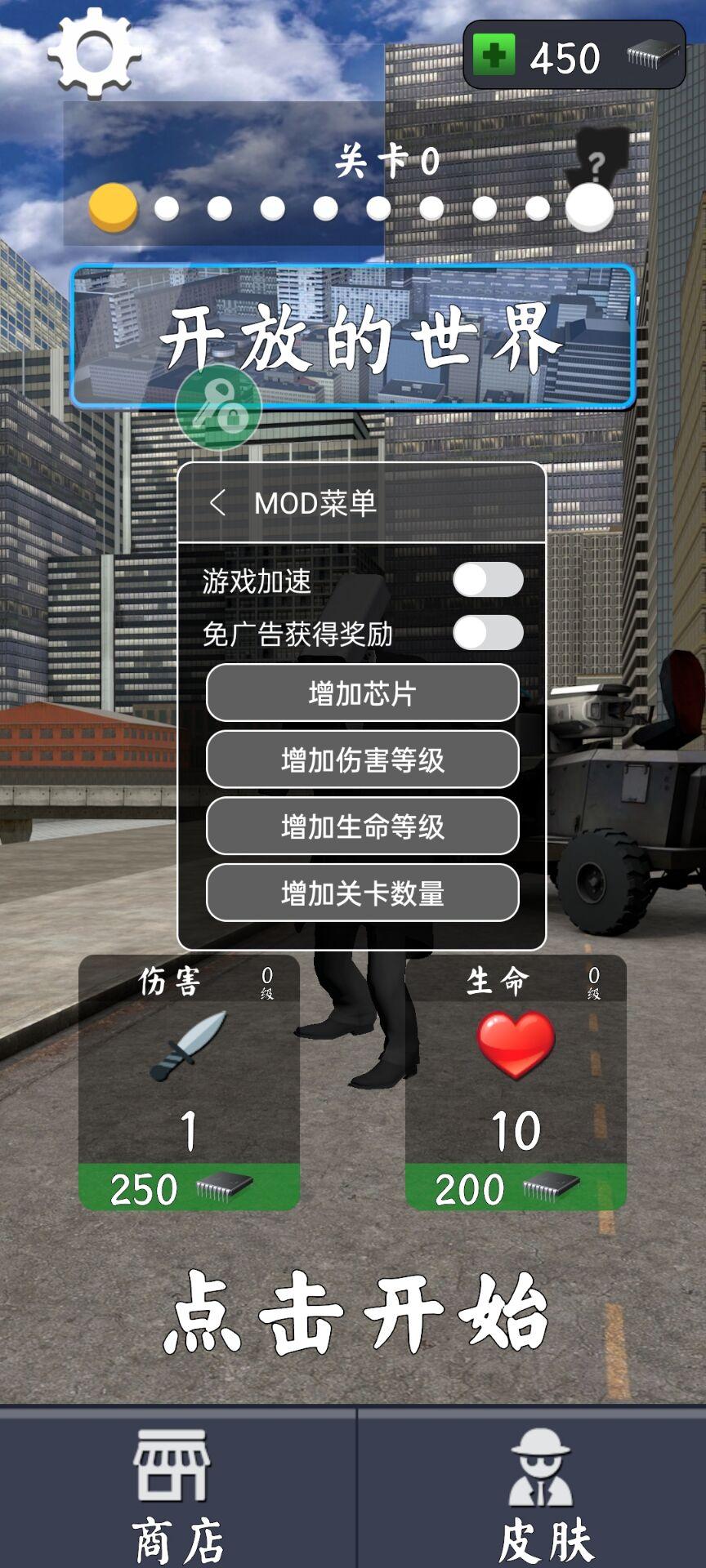
Task: Tap the floating green MOD key icon
Action: click(x=218, y=407)
